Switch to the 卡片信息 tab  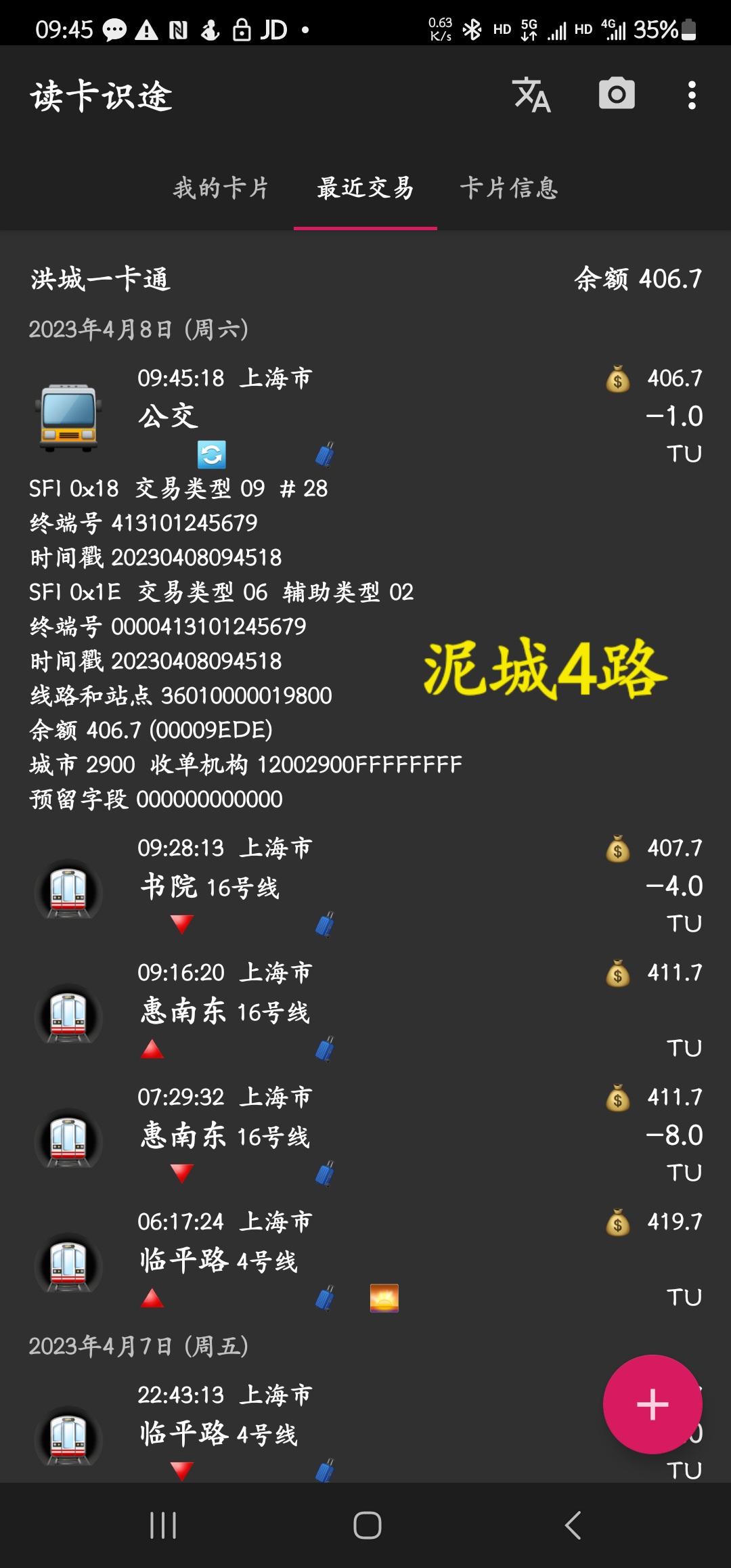tap(509, 188)
